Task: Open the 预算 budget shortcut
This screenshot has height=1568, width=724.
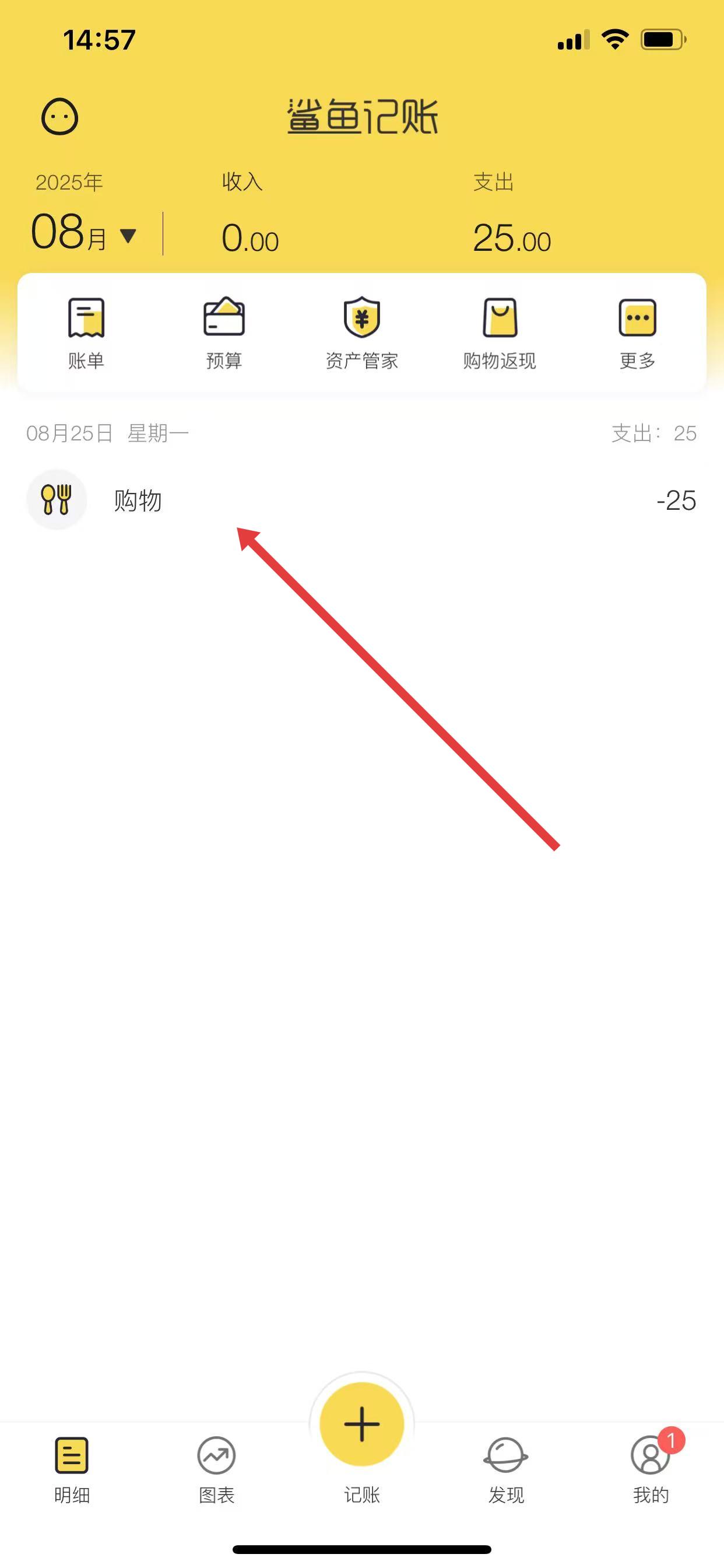Action: 224,333
